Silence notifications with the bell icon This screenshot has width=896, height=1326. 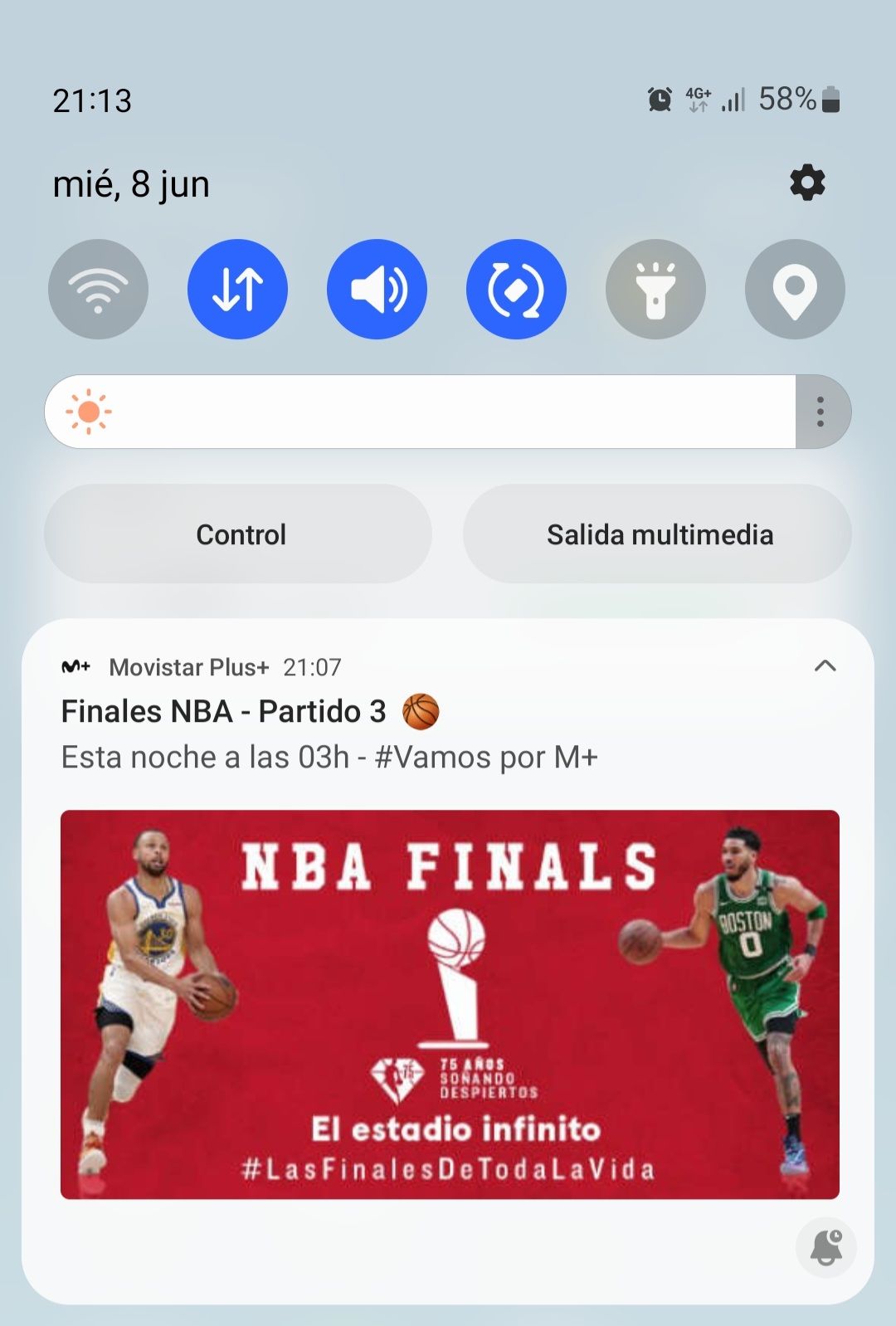(x=825, y=1247)
